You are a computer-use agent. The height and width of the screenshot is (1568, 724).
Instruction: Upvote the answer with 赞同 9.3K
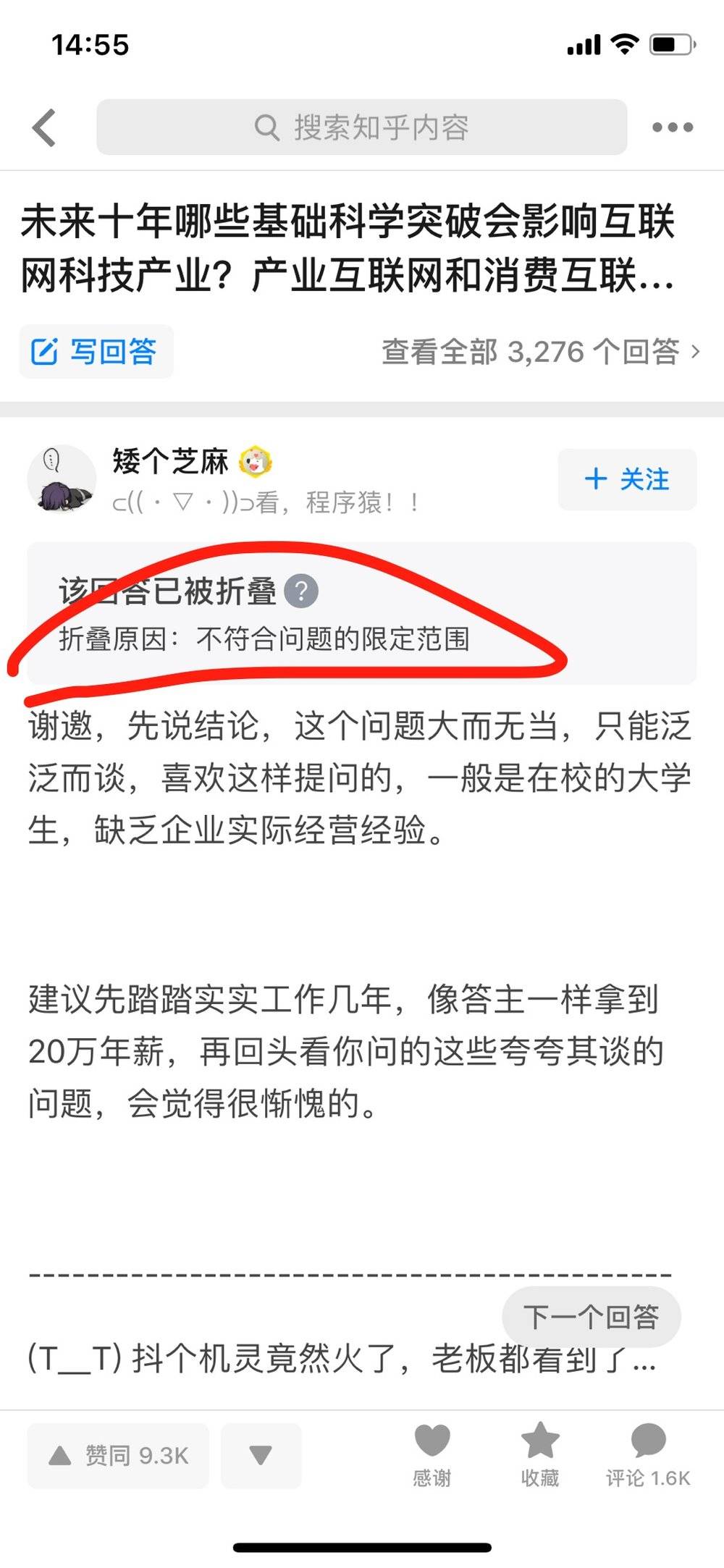(118, 1456)
